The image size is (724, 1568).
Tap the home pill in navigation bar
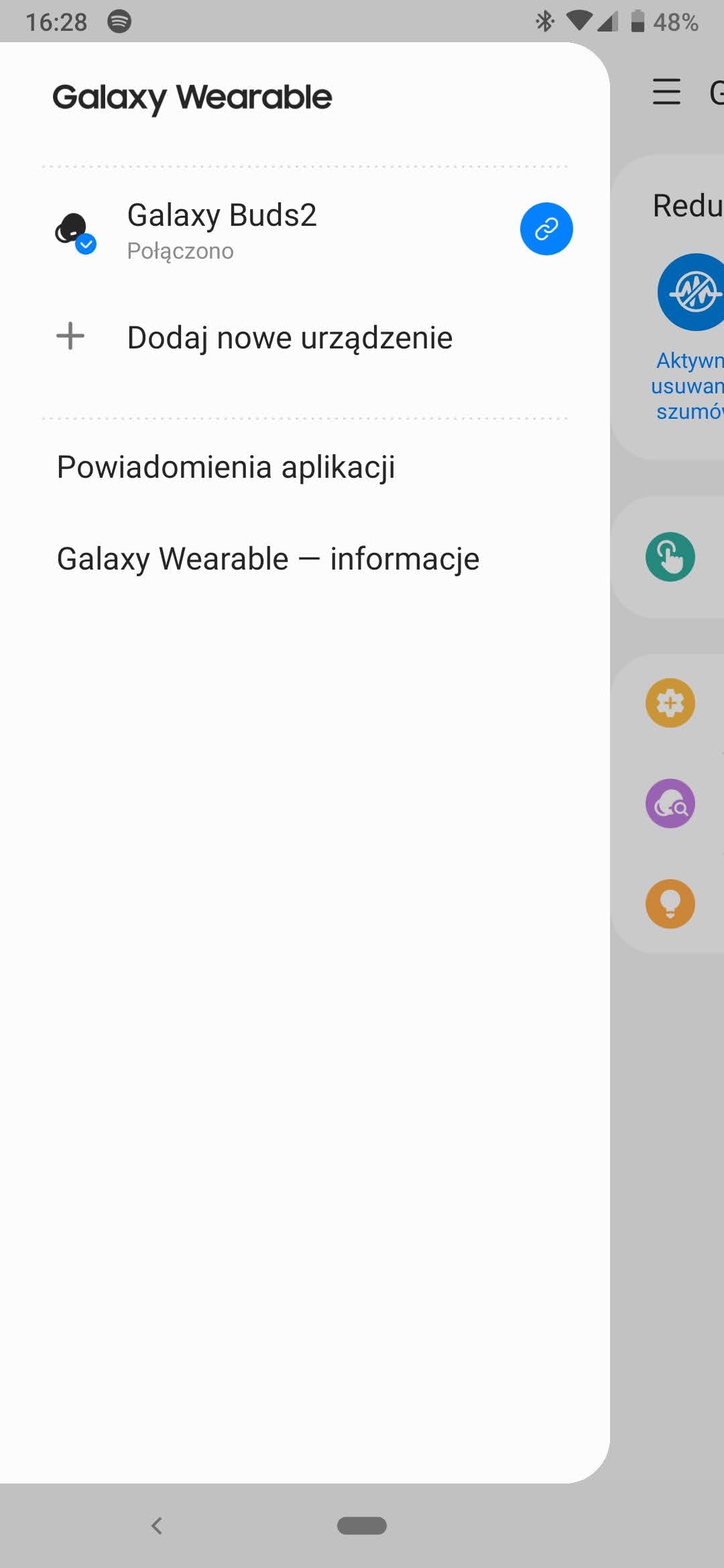tap(362, 1526)
